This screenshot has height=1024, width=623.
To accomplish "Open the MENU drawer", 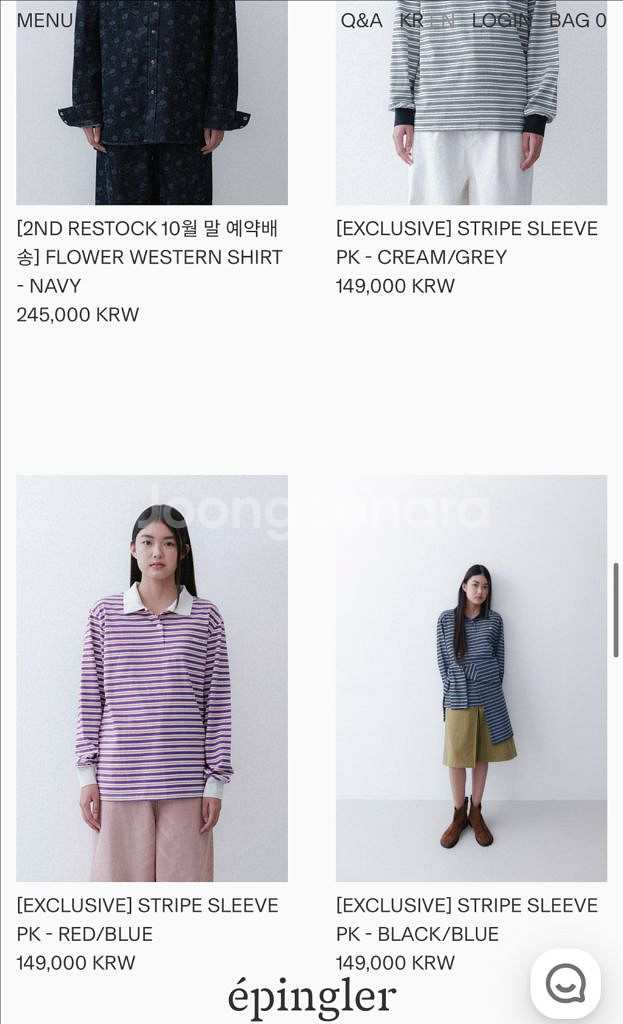I will point(45,20).
